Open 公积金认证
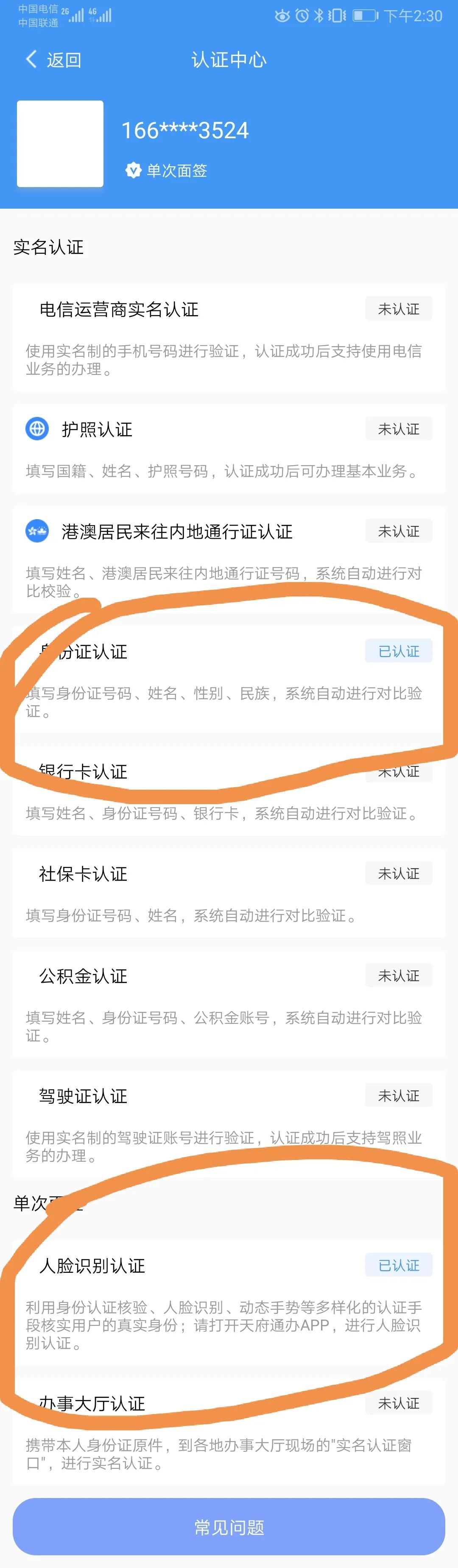Image resolution: width=458 pixels, height=1568 pixels. click(83, 976)
